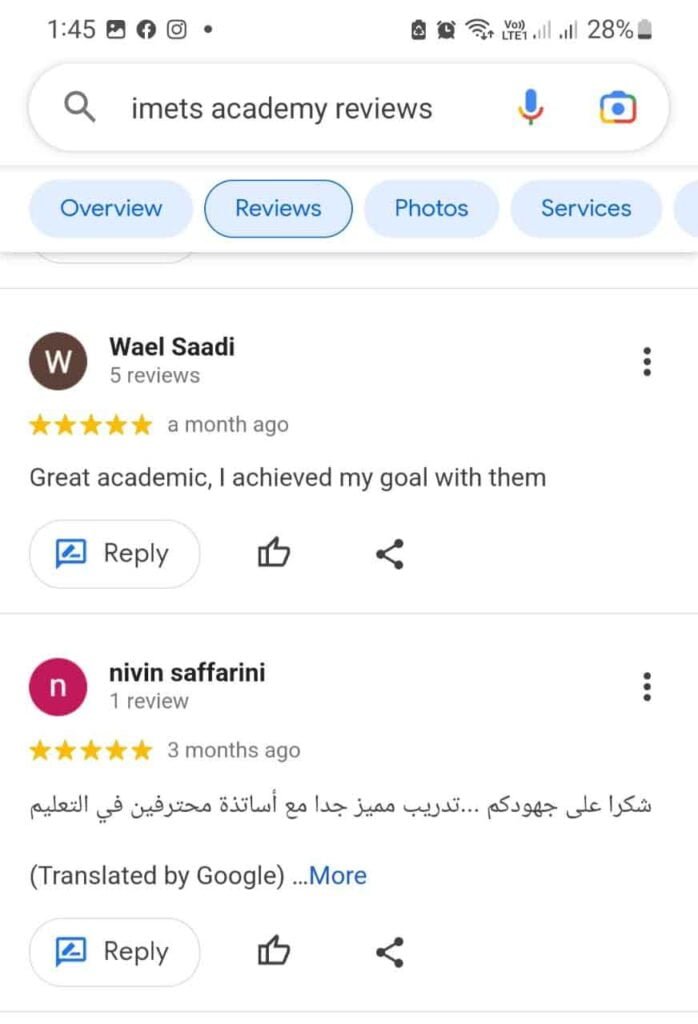Like Wael Saadi's review
698x1024 pixels.
point(274,553)
